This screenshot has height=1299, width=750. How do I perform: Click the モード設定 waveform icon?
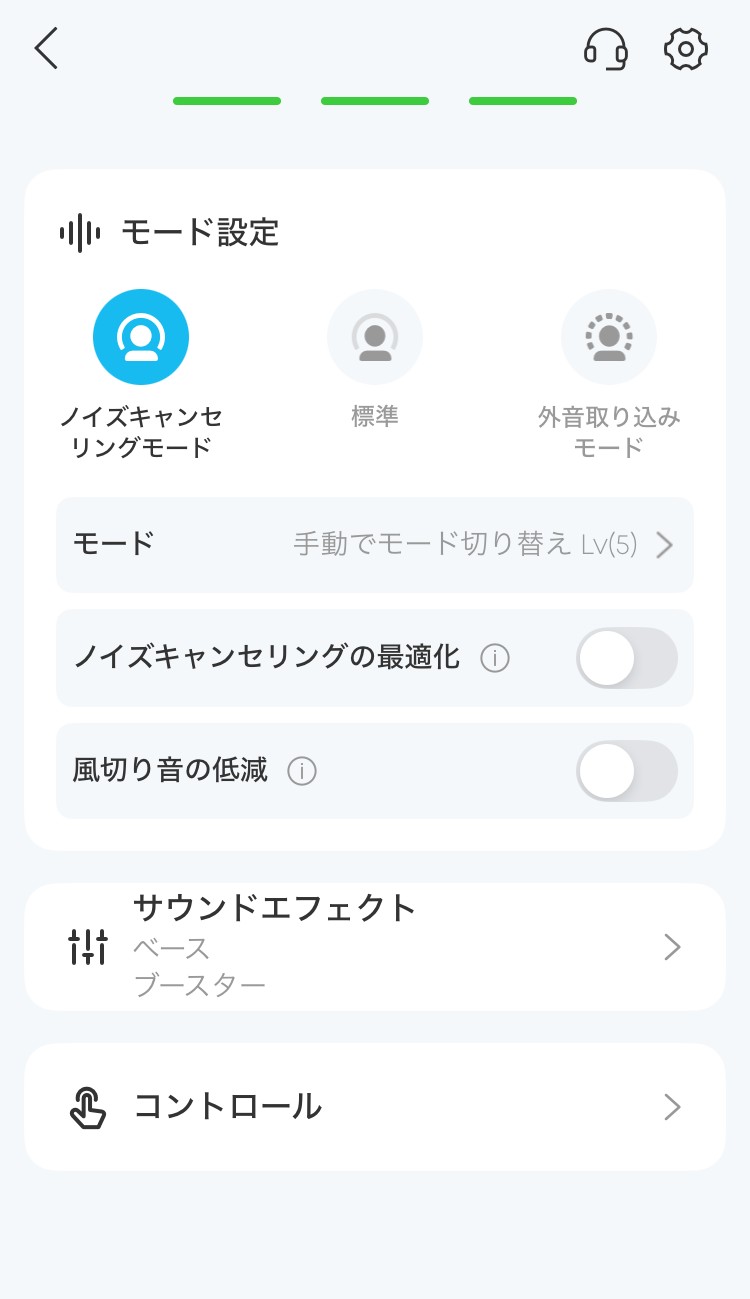coord(82,232)
